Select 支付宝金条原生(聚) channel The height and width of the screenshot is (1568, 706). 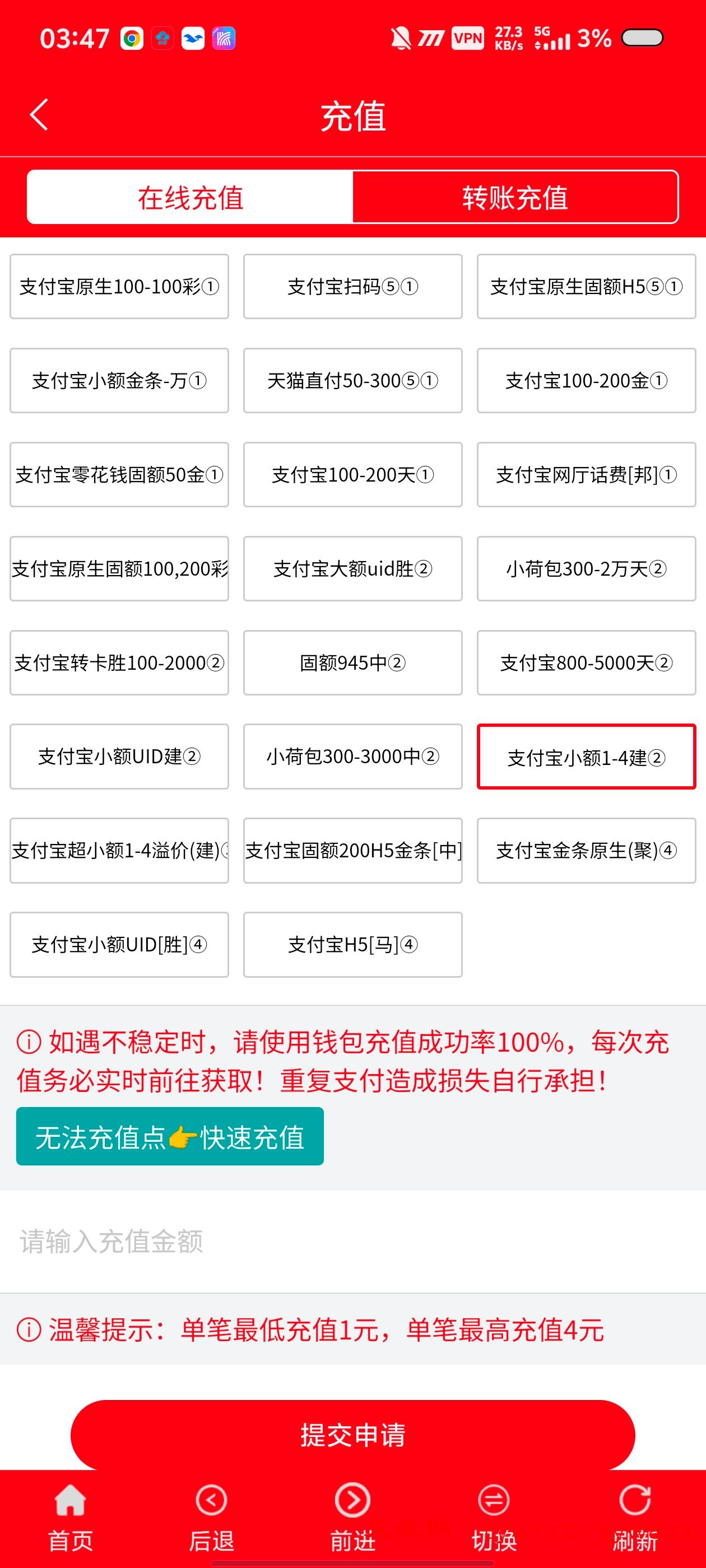tap(586, 850)
